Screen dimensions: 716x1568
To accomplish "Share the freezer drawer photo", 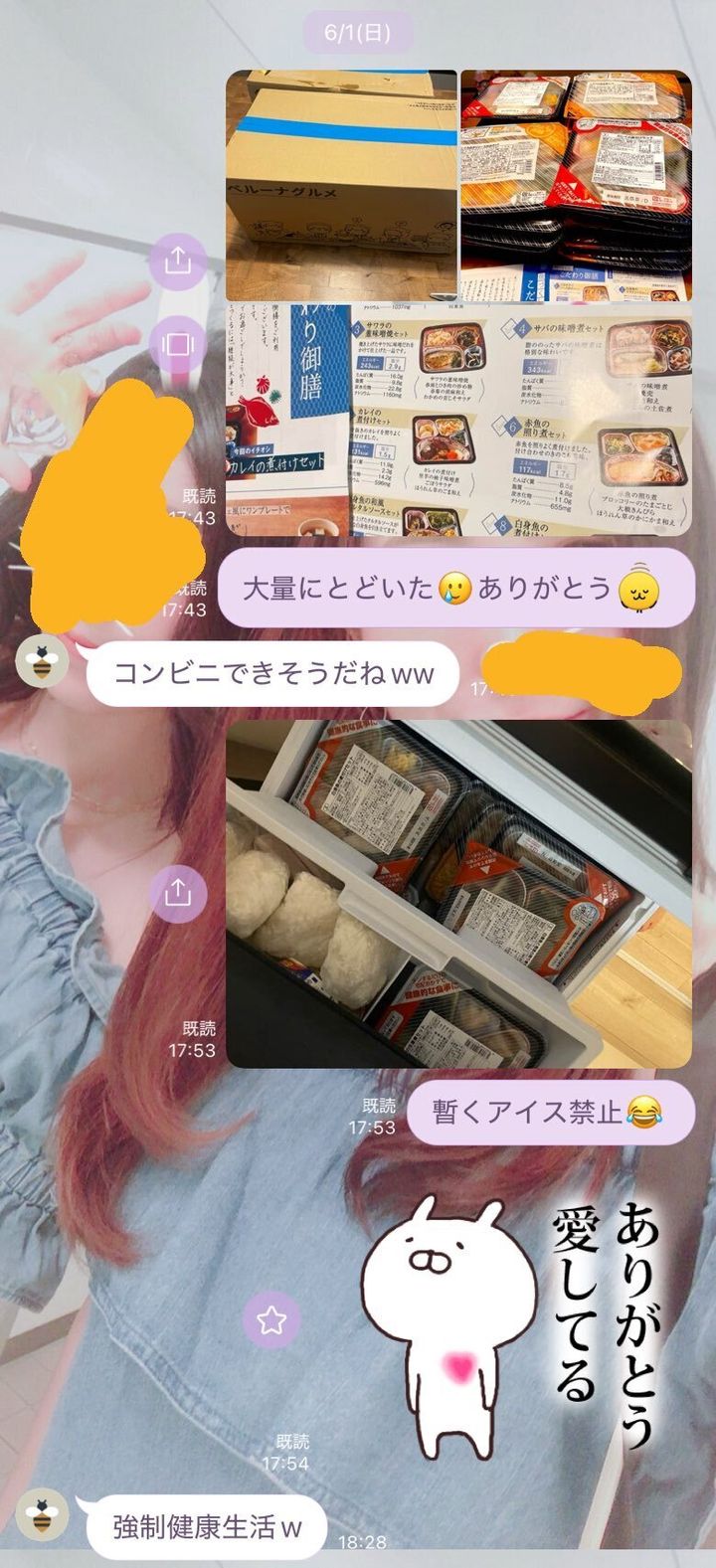I will tap(178, 893).
